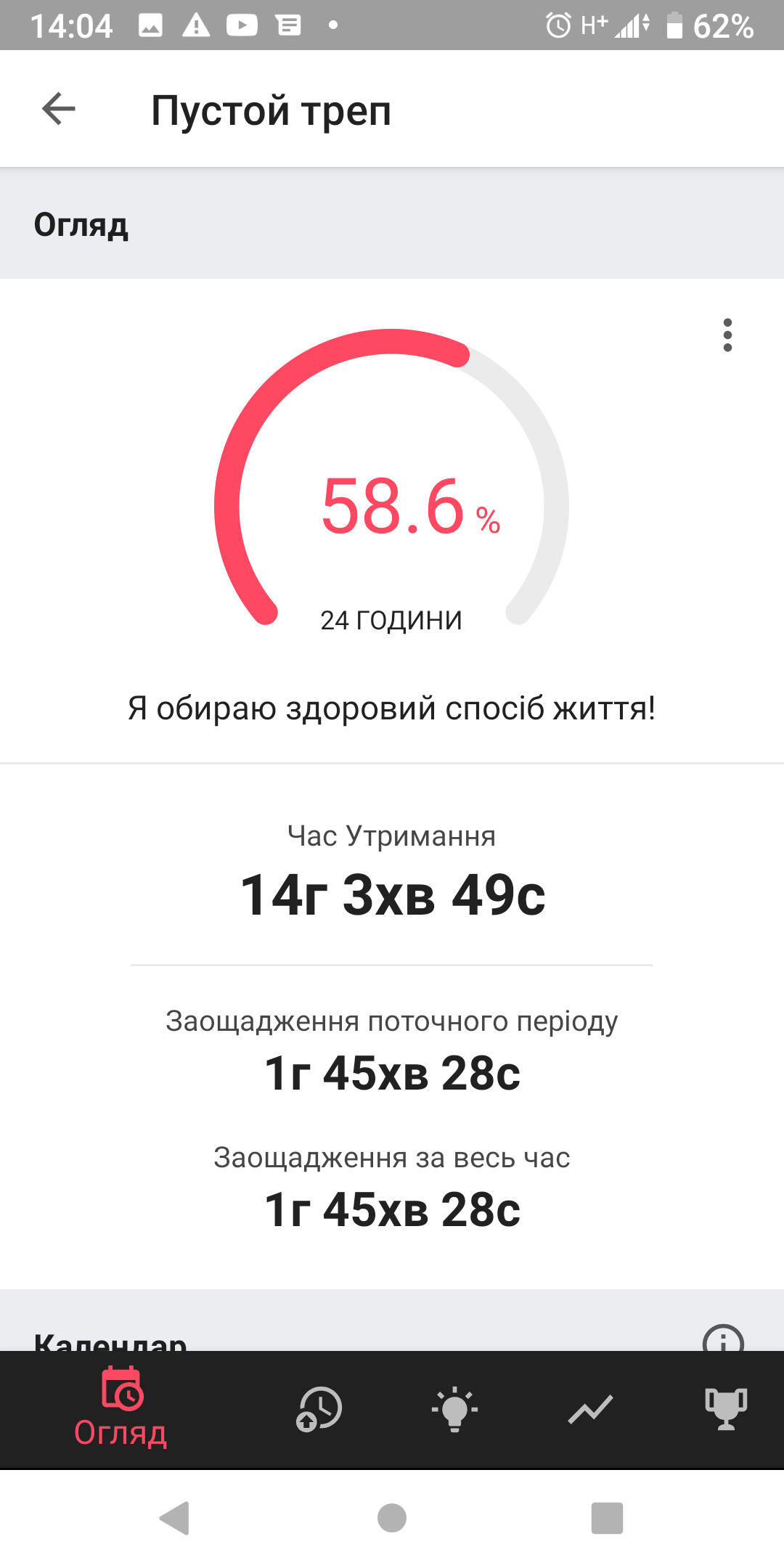Tap the system home button
784x1568 pixels.
(392, 1518)
